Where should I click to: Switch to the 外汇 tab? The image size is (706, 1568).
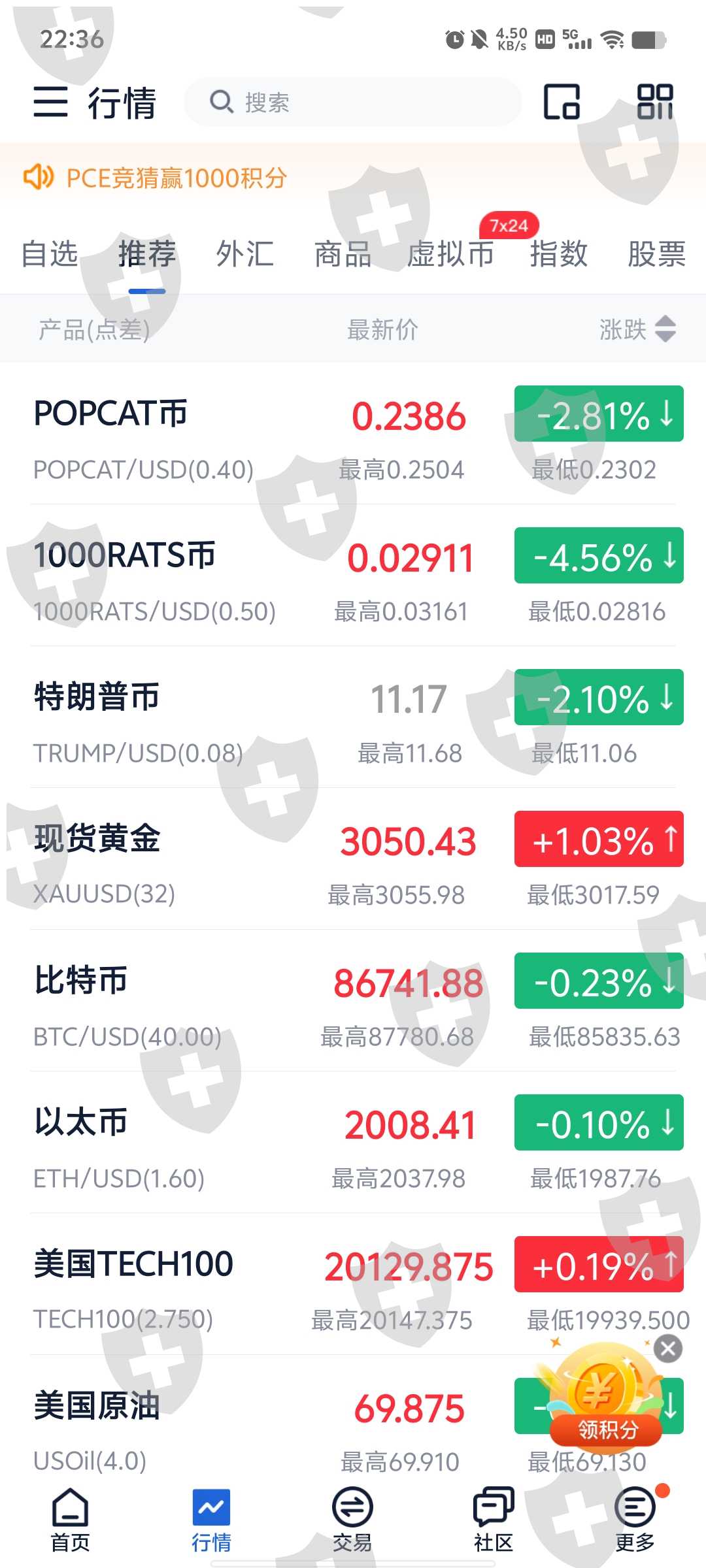point(244,254)
